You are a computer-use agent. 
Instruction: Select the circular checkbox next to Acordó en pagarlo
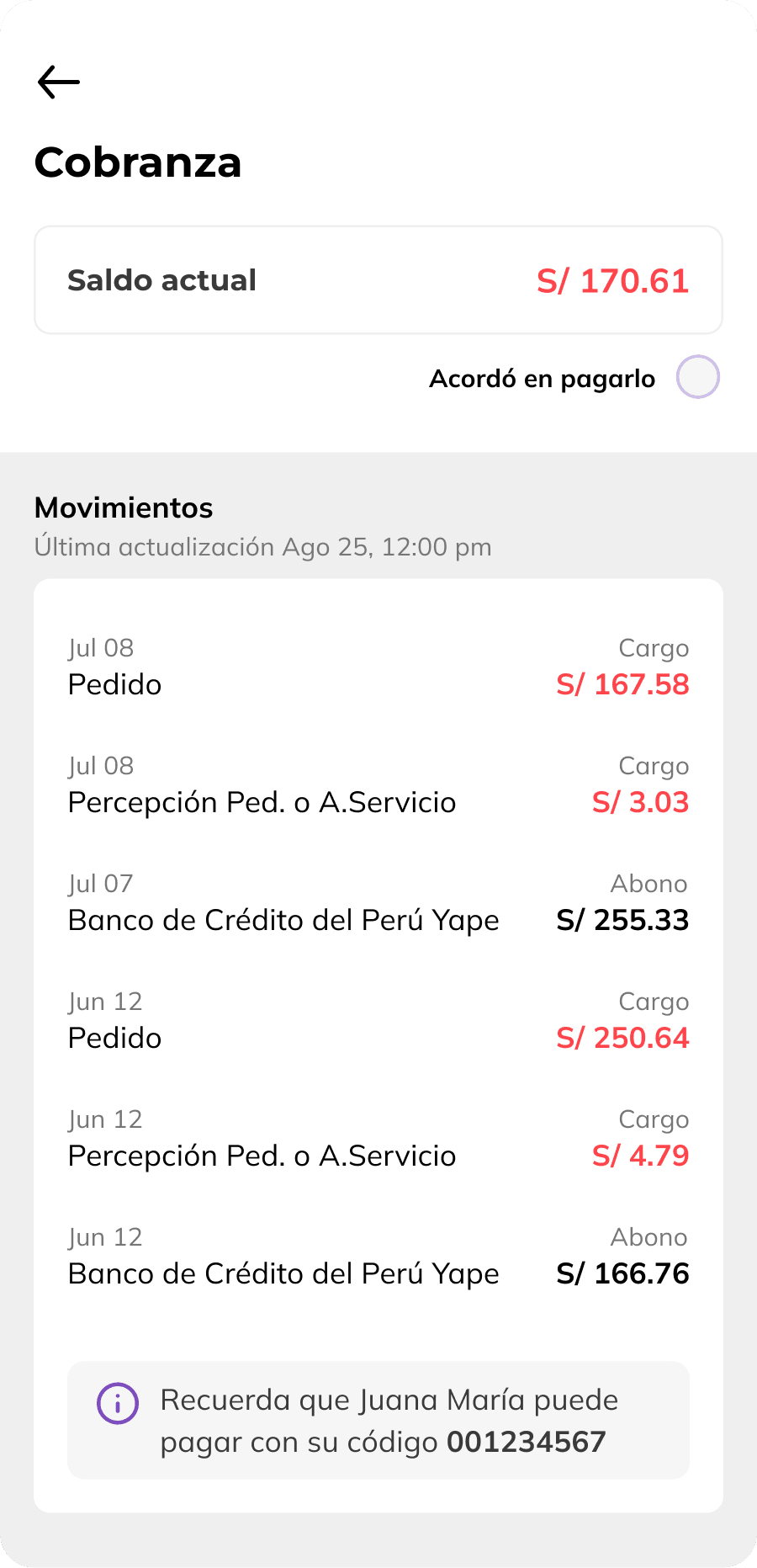click(698, 377)
